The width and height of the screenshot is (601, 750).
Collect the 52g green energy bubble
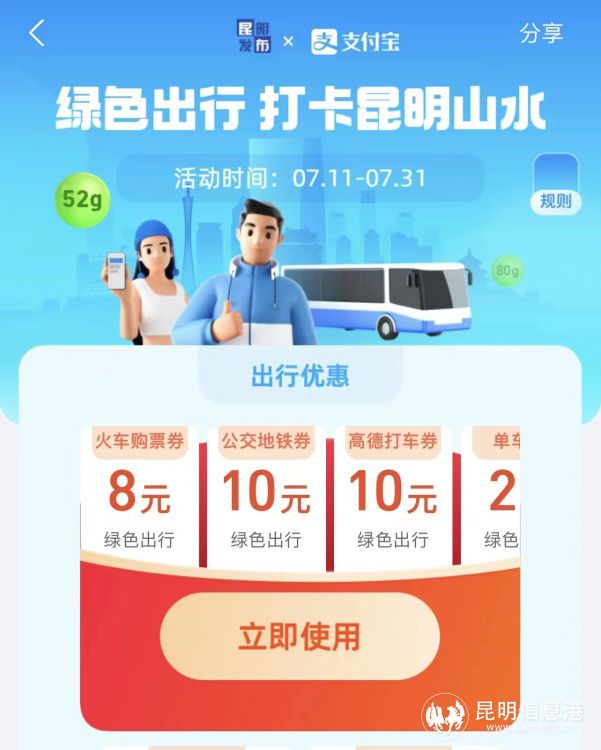(83, 199)
